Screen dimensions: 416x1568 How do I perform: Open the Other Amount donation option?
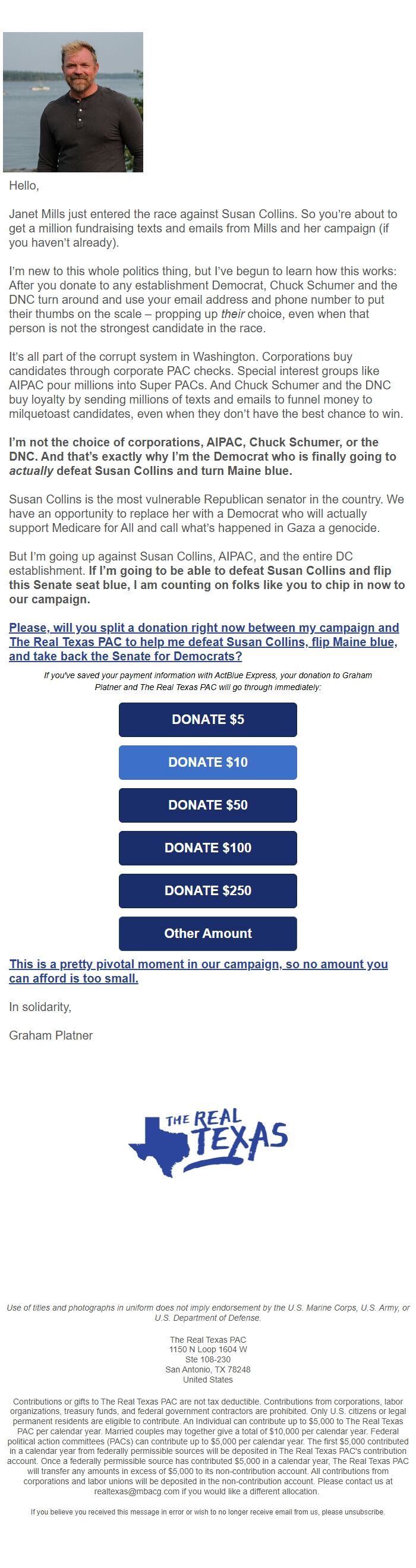(x=207, y=933)
